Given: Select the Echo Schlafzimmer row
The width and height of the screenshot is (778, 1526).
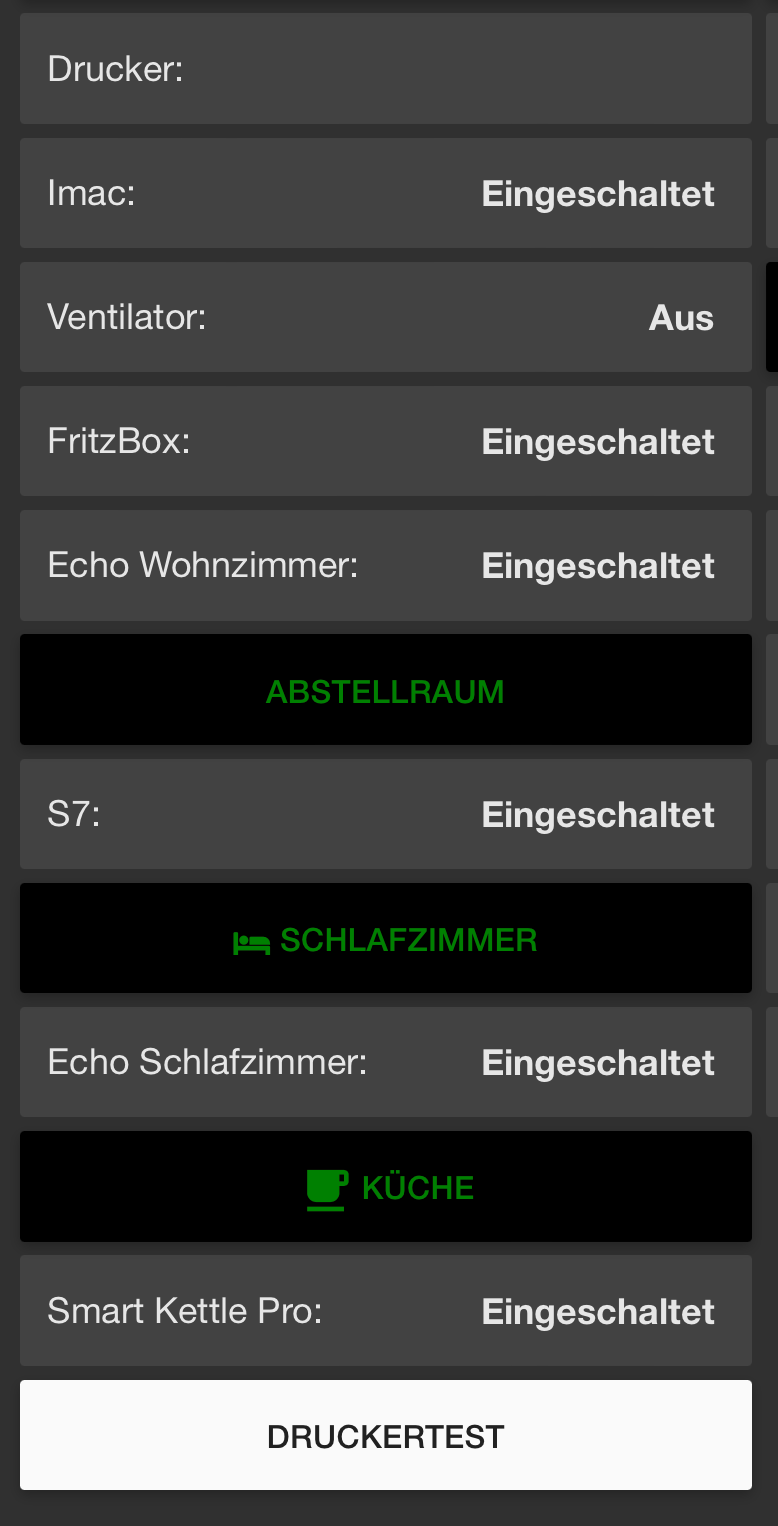Looking at the screenshot, I should 386,1062.
